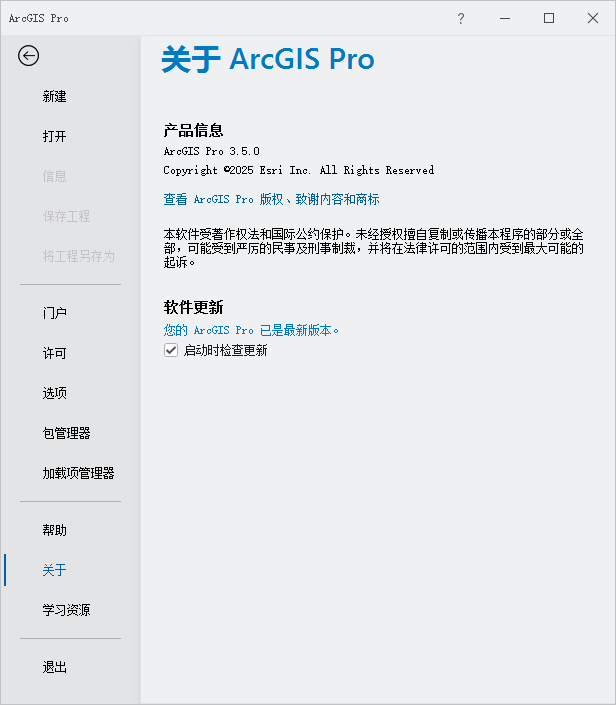The width and height of the screenshot is (616, 705).
Task: Open the 包管理器 page
Action: (66, 433)
